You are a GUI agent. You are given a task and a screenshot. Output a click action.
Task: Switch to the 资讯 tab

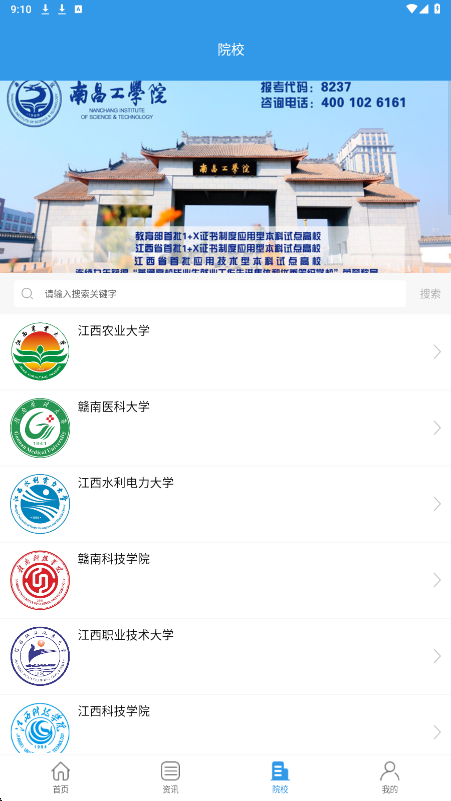click(x=170, y=778)
